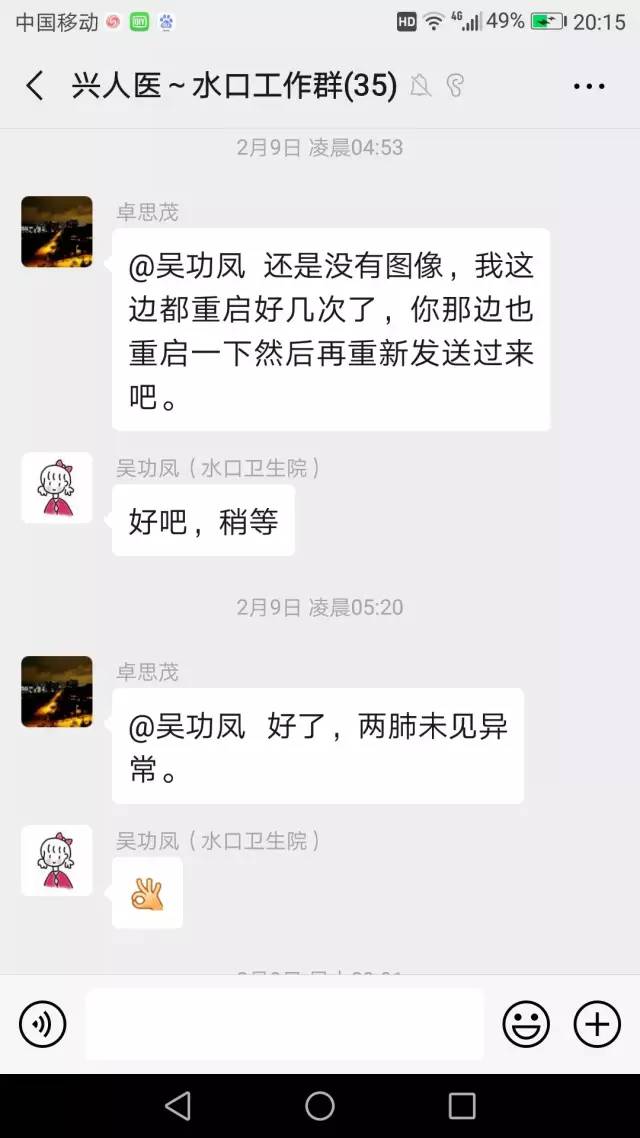Open the plus attachment menu

(x=597, y=1025)
